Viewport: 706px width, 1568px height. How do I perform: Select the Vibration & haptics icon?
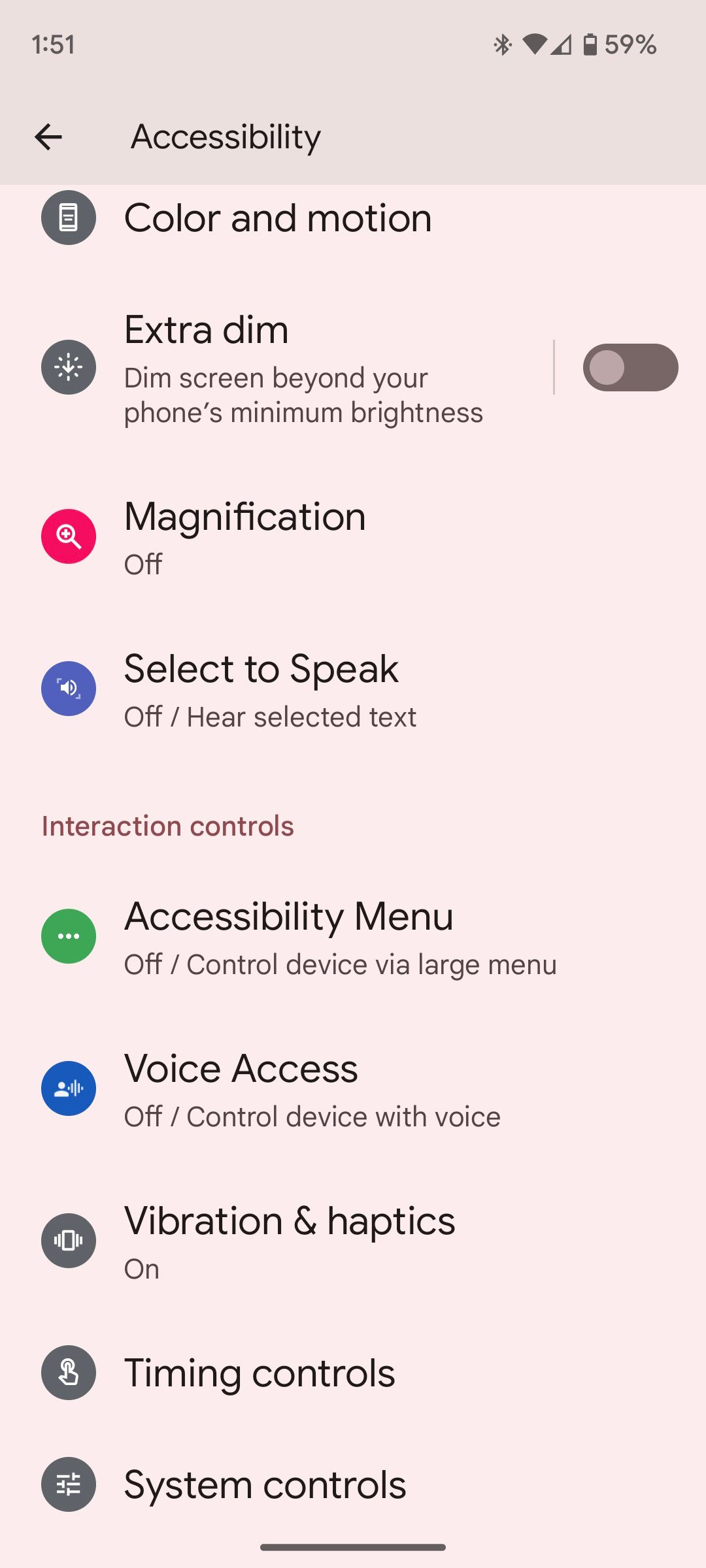(x=68, y=1240)
